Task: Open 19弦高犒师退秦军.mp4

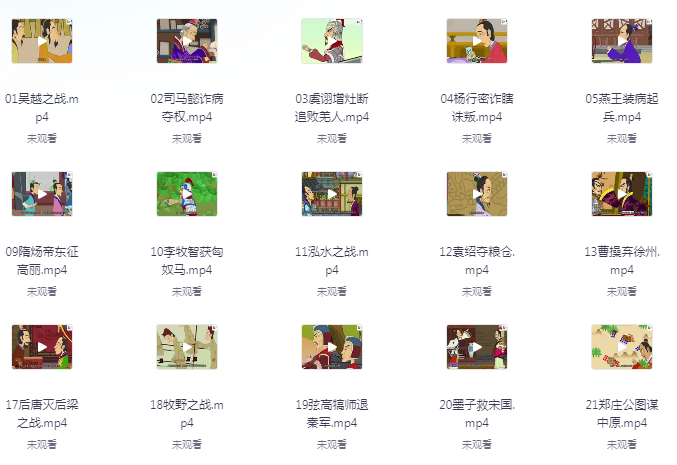Action: click(x=332, y=347)
